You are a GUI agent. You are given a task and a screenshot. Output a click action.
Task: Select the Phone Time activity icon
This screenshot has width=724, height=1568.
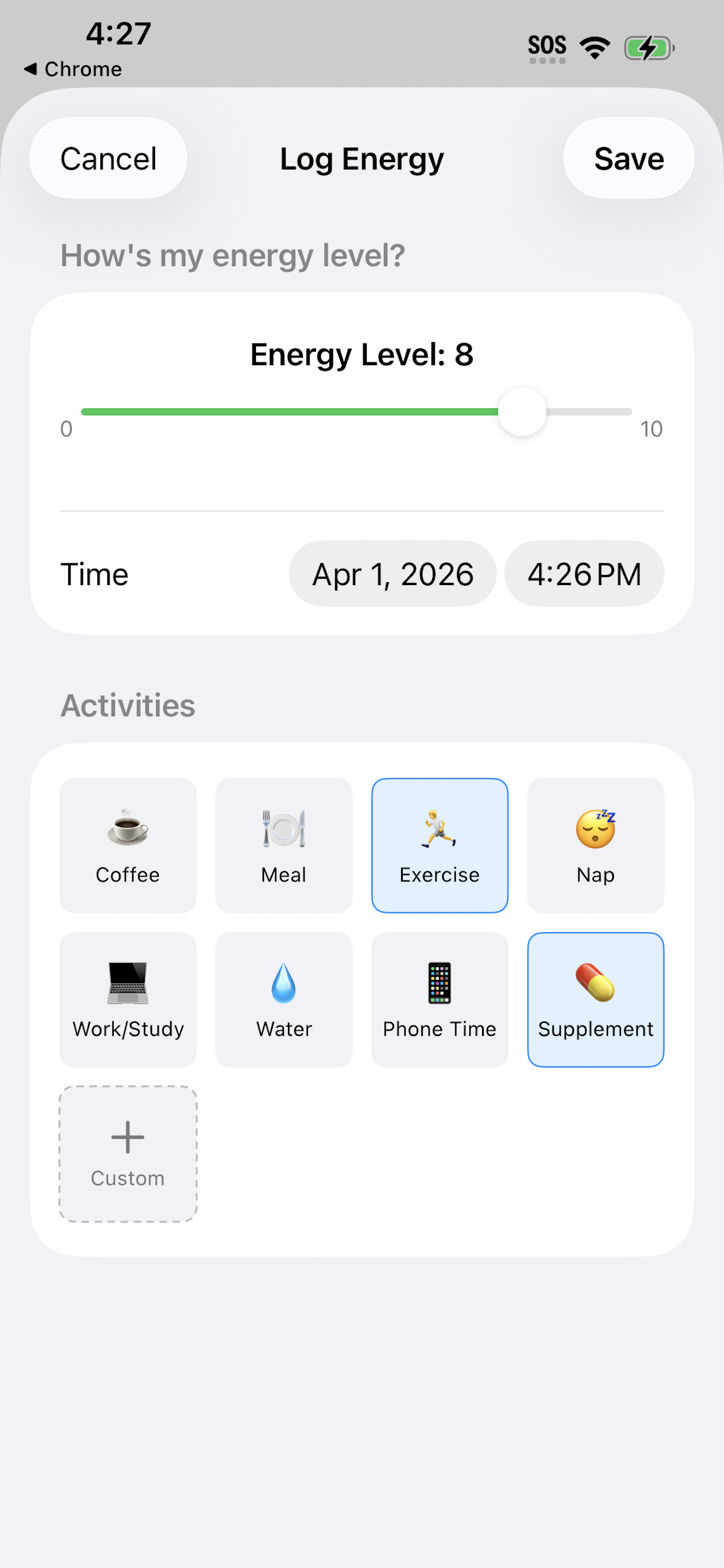(x=440, y=999)
